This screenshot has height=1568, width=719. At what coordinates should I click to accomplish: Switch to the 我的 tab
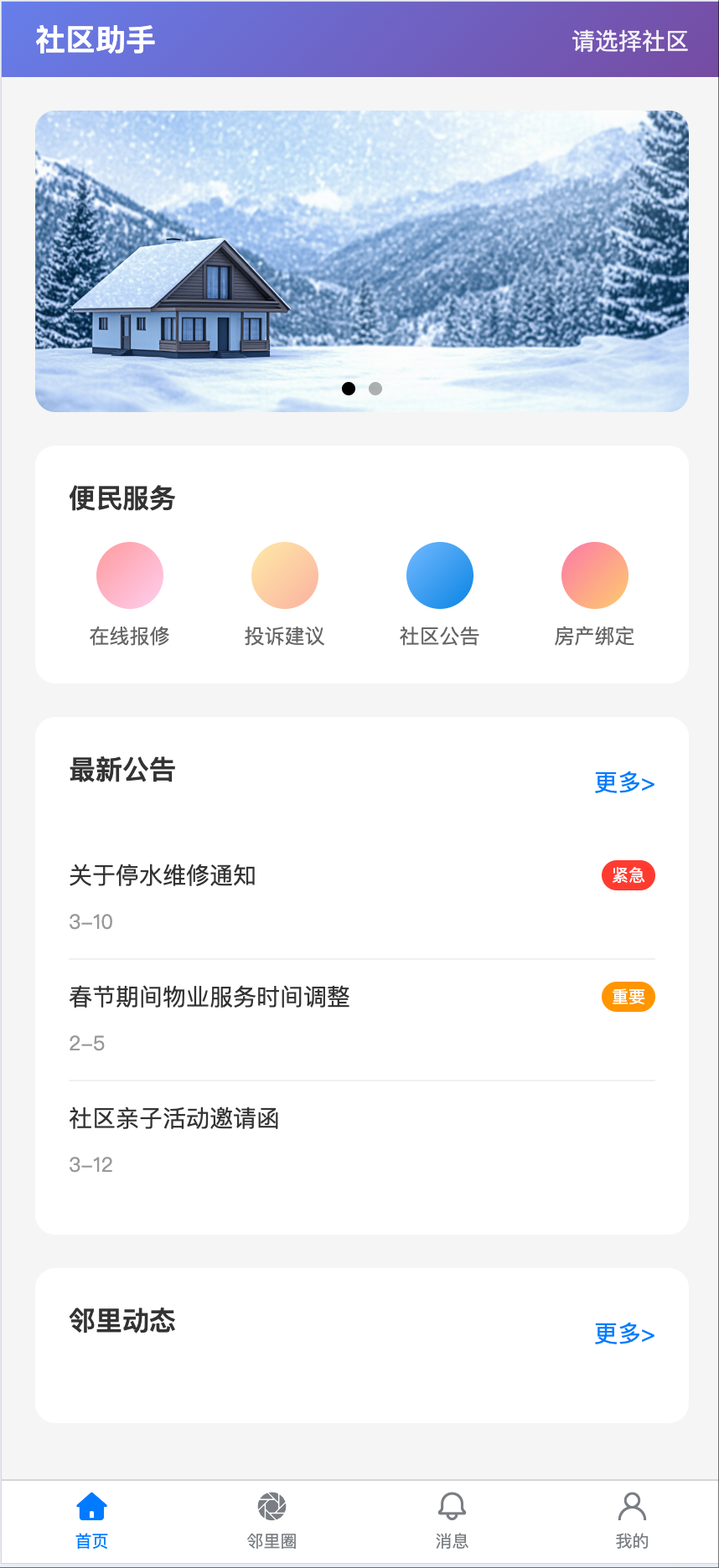point(632,1519)
